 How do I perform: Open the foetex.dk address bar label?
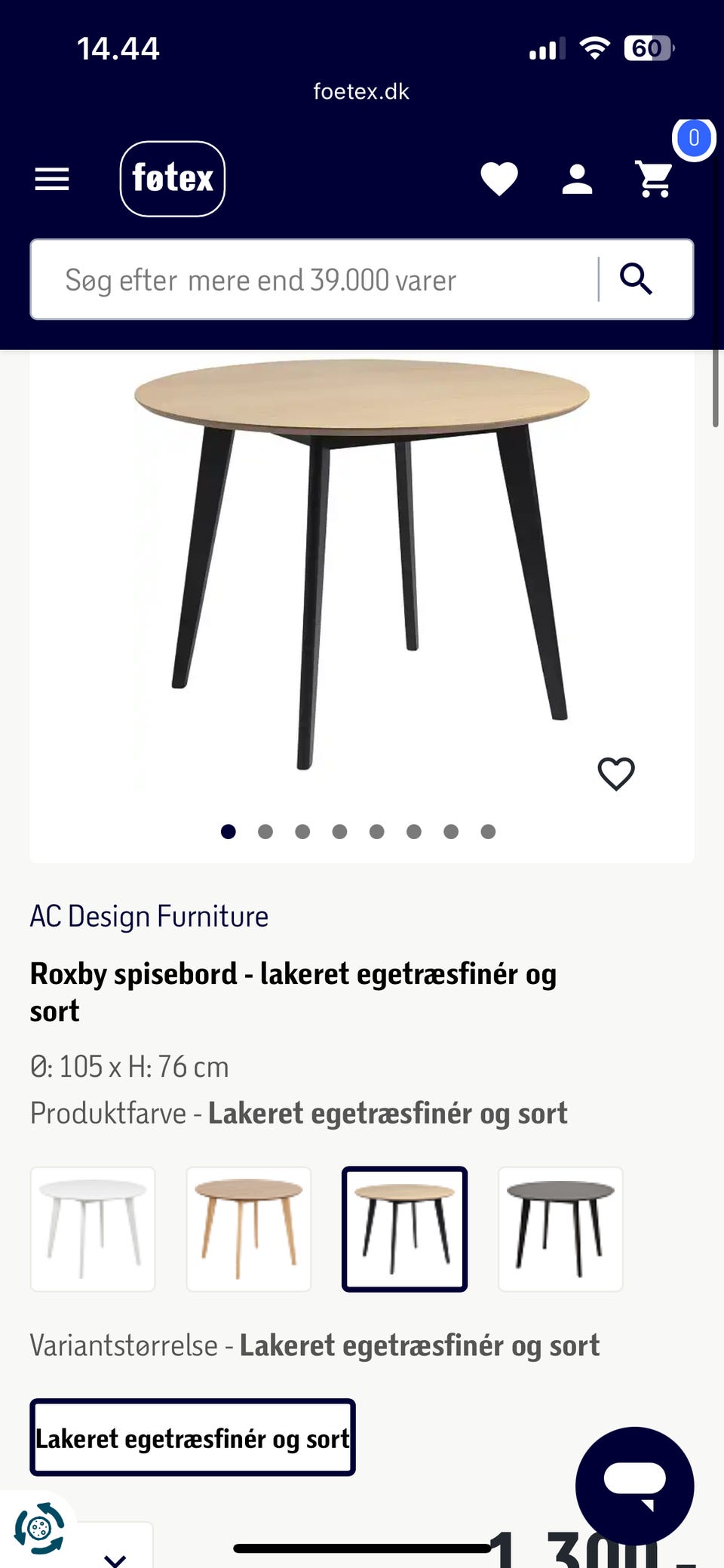click(x=361, y=91)
